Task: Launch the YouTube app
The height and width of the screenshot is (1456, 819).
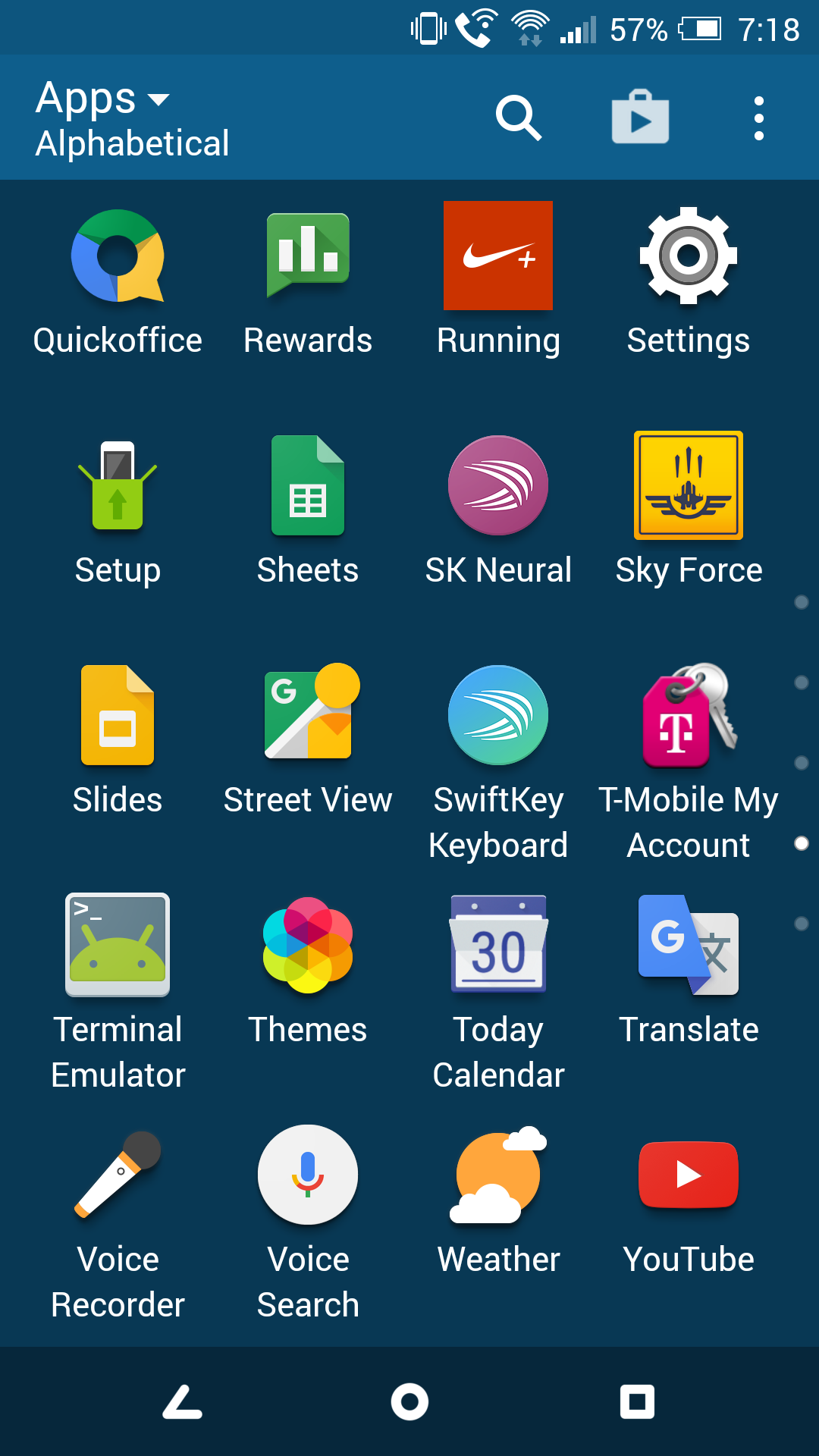Action: pyautogui.click(x=689, y=1175)
